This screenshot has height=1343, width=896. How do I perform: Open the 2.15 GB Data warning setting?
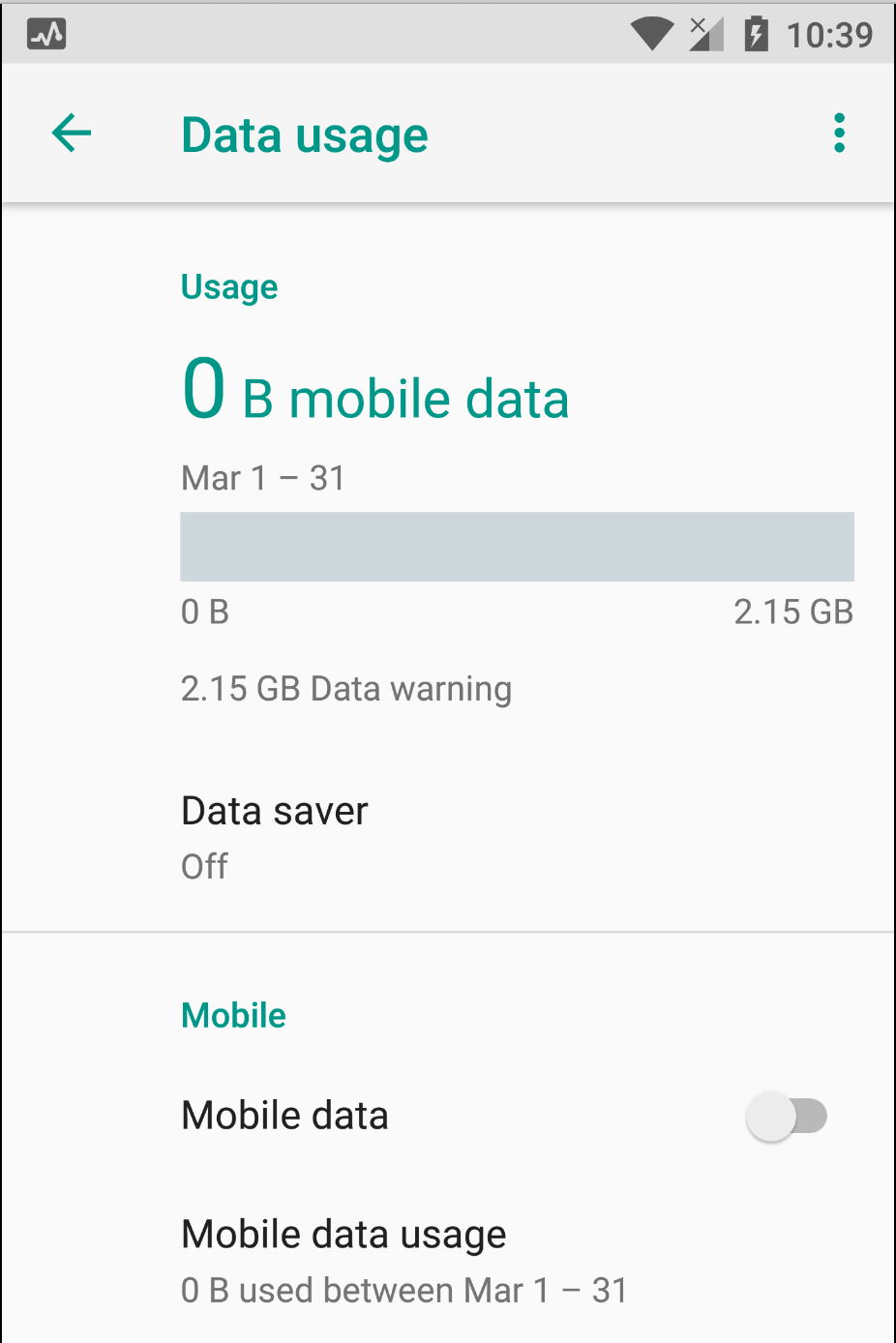coord(346,688)
